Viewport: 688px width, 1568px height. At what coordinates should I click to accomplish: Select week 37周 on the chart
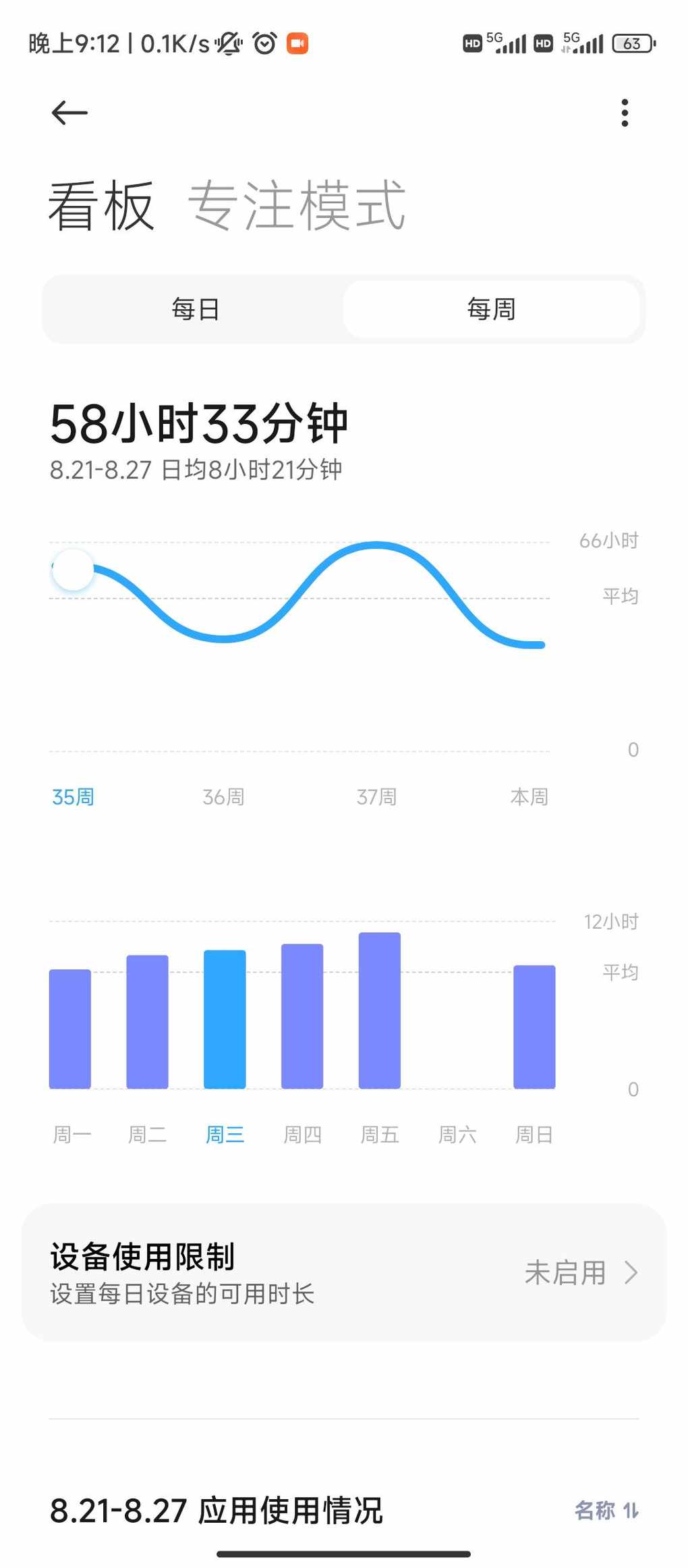pos(376,797)
